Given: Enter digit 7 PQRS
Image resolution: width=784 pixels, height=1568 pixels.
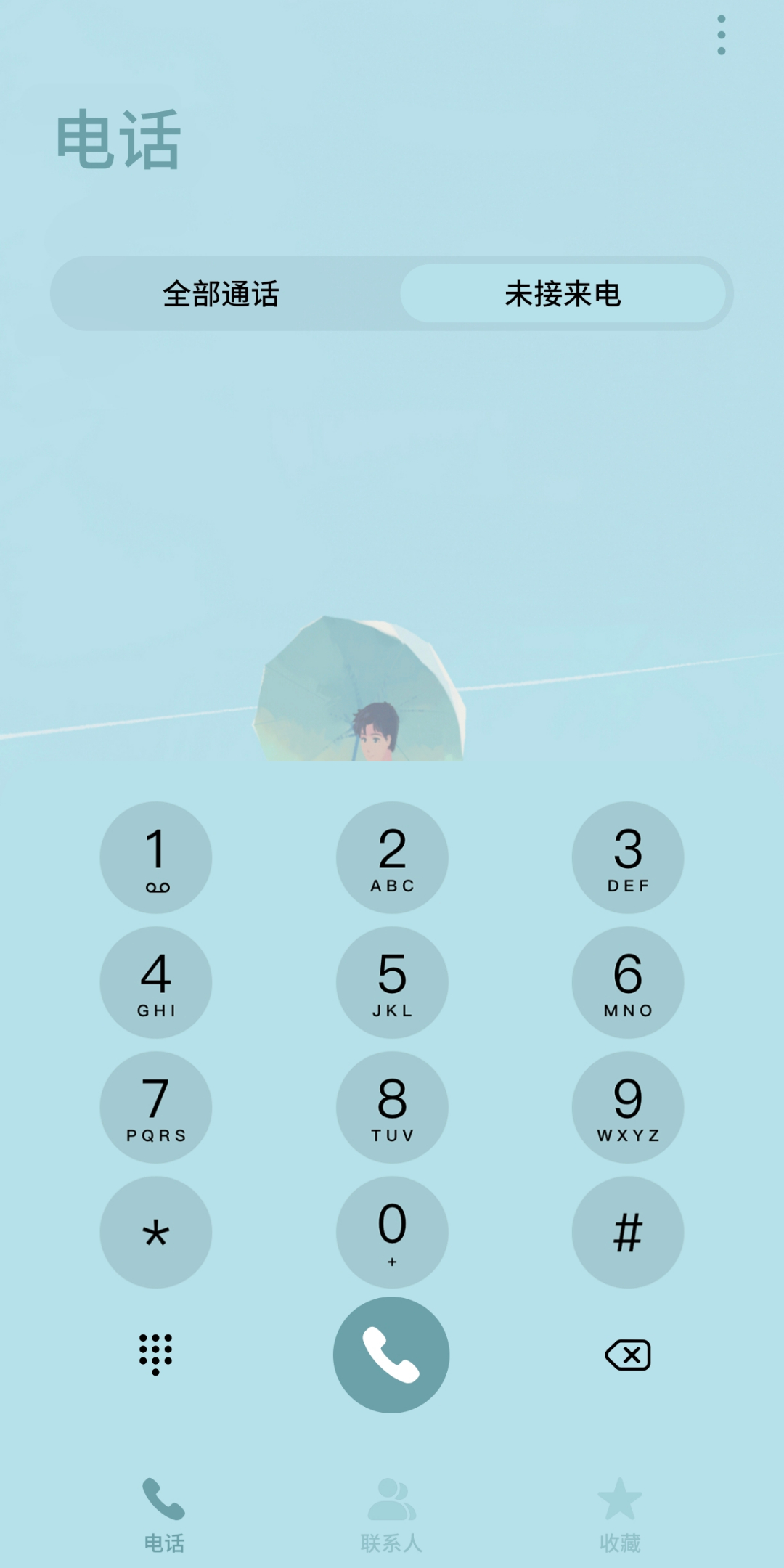Looking at the screenshot, I should pyautogui.click(x=156, y=1107).
